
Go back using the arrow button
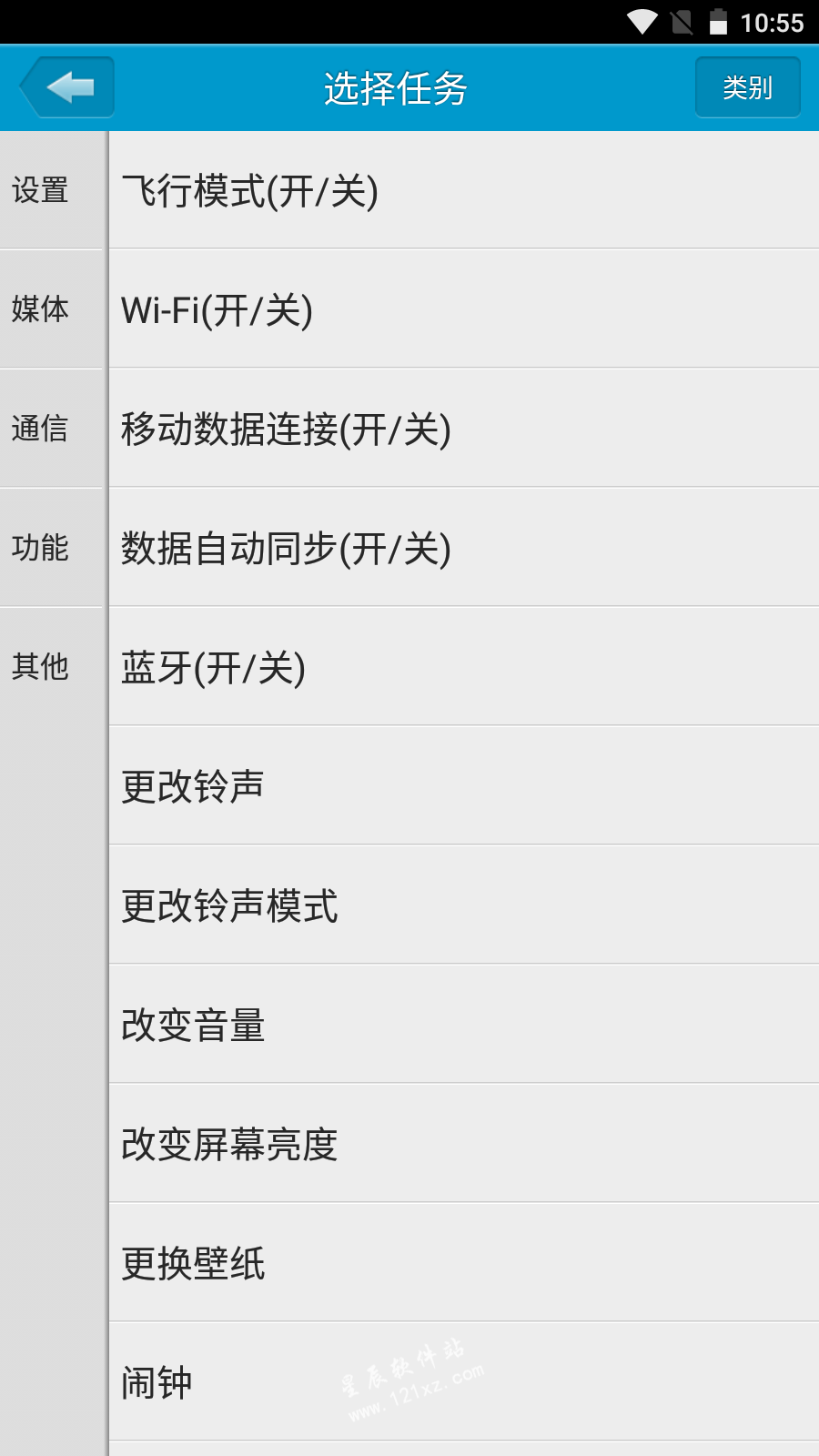(x=67, y=87)
